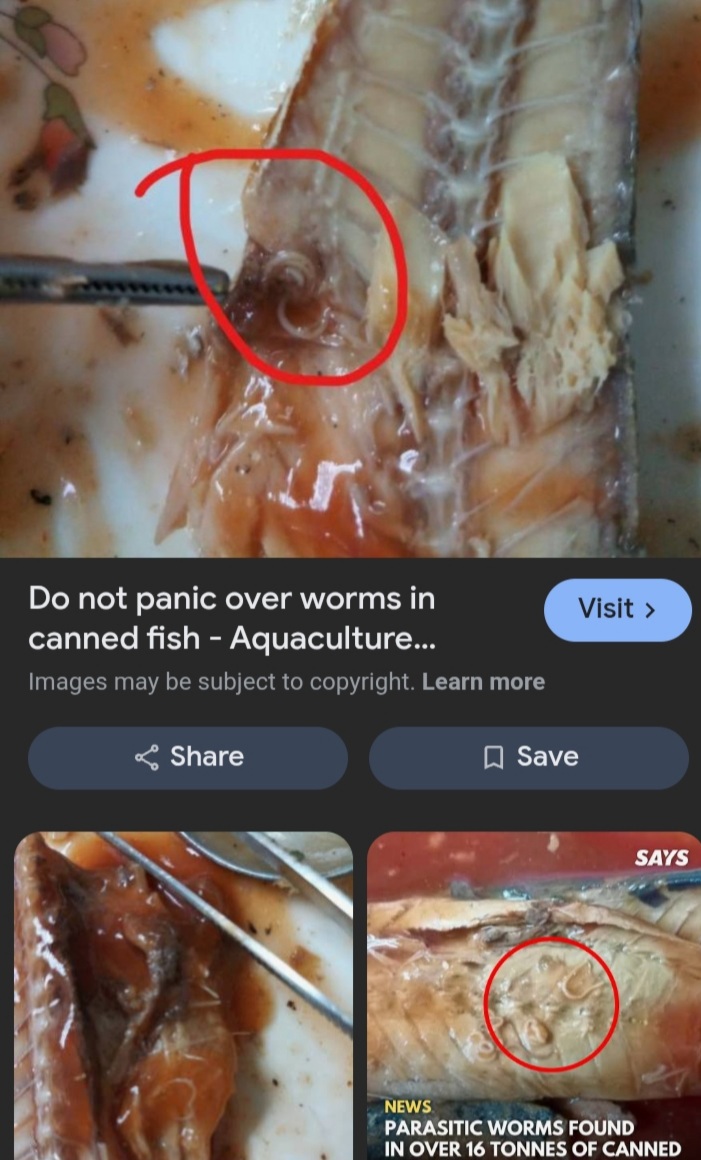
Task: Share this image result
Action: (188, 757)
